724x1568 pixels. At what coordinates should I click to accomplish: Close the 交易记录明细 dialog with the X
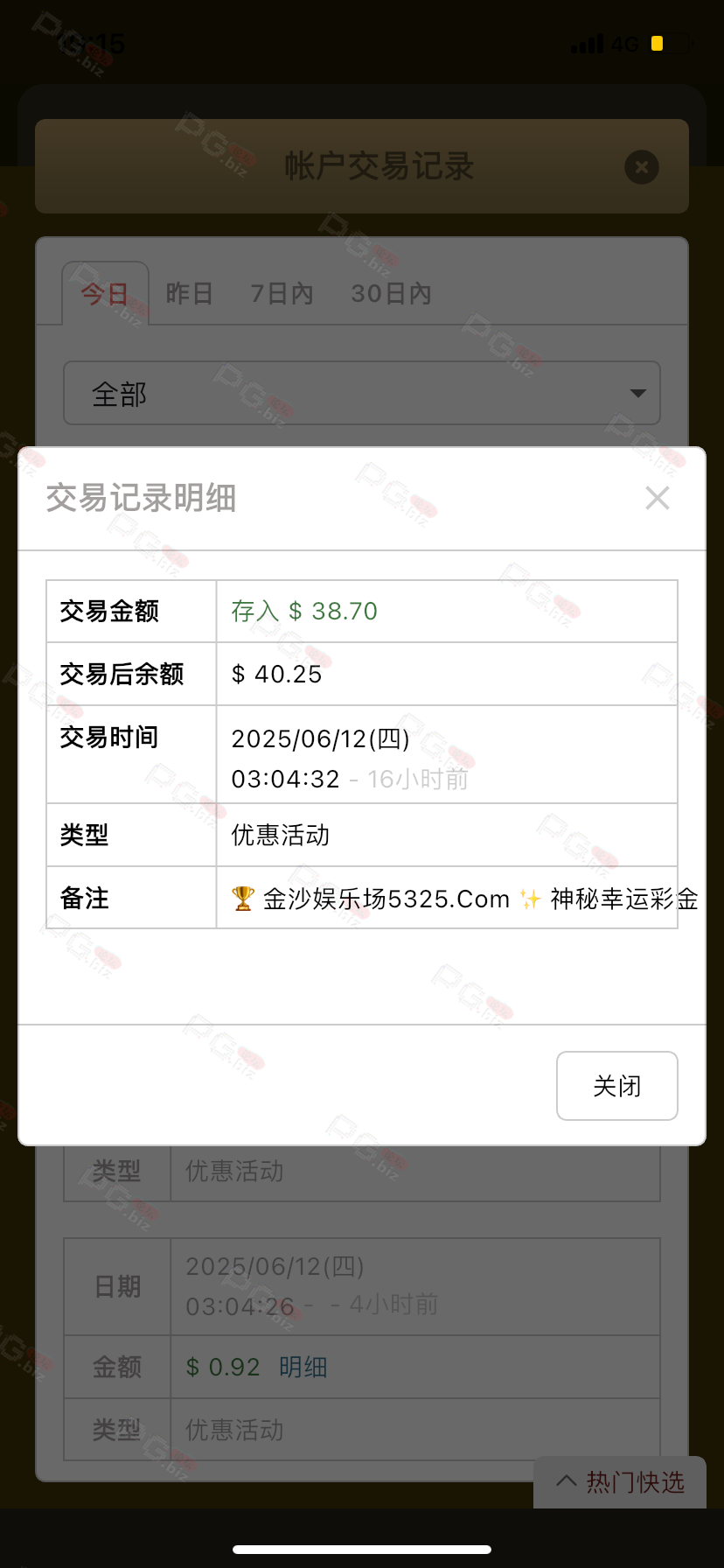658,498
